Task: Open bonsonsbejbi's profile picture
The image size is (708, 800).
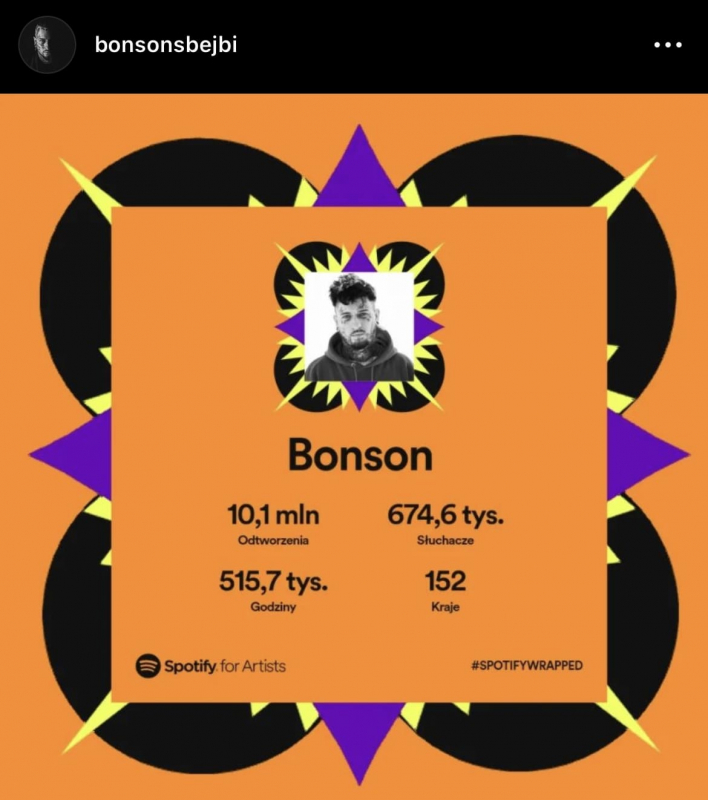Action: 46,45
